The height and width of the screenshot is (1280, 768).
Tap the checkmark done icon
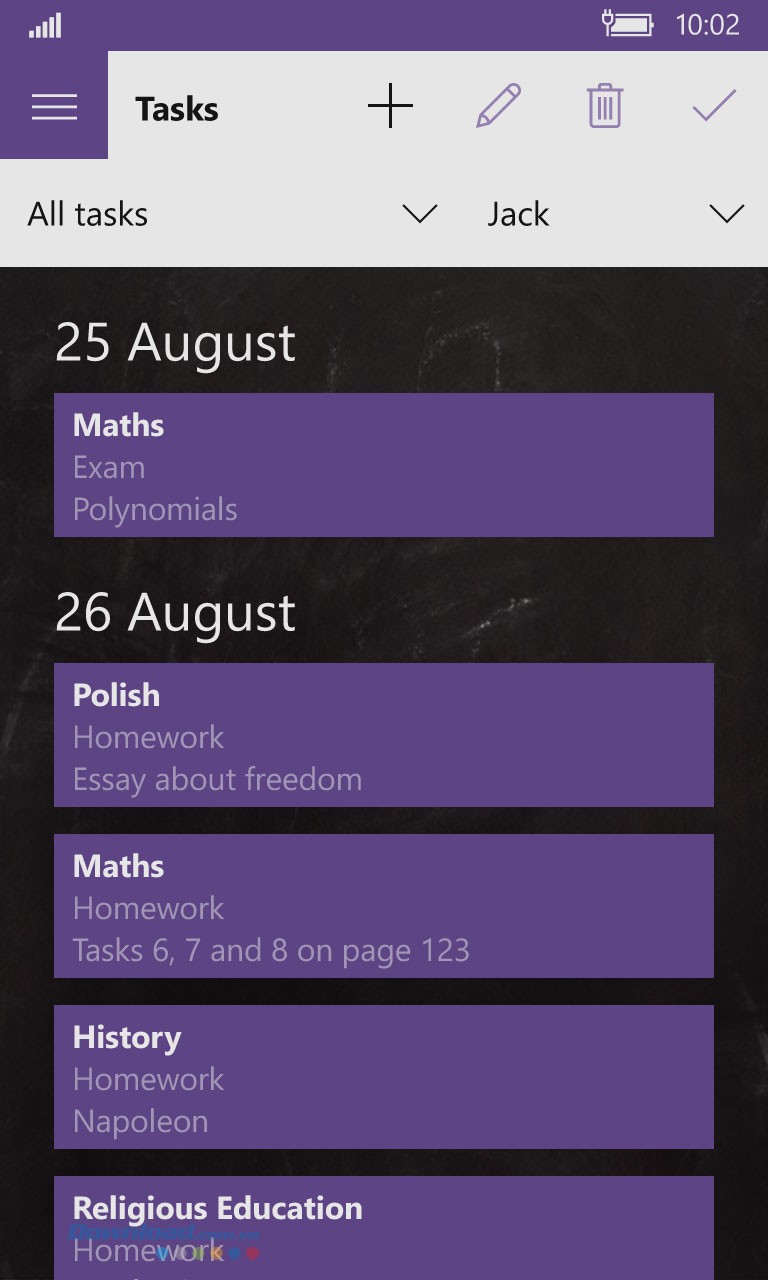(714, 106)
